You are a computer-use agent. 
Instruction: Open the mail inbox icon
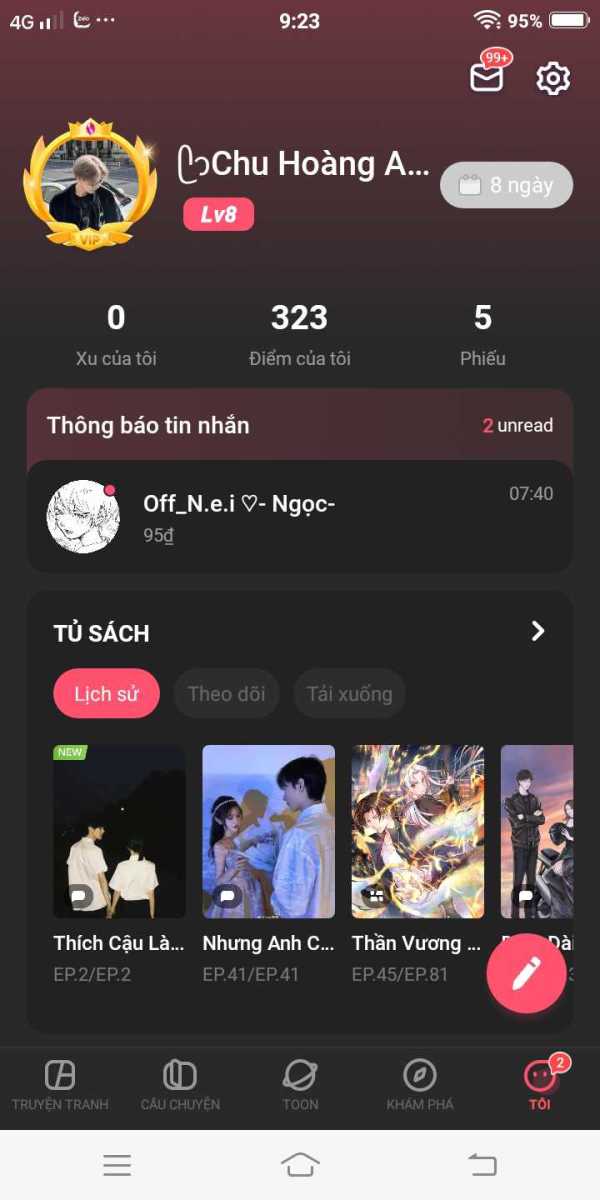(x=489, y=75)
